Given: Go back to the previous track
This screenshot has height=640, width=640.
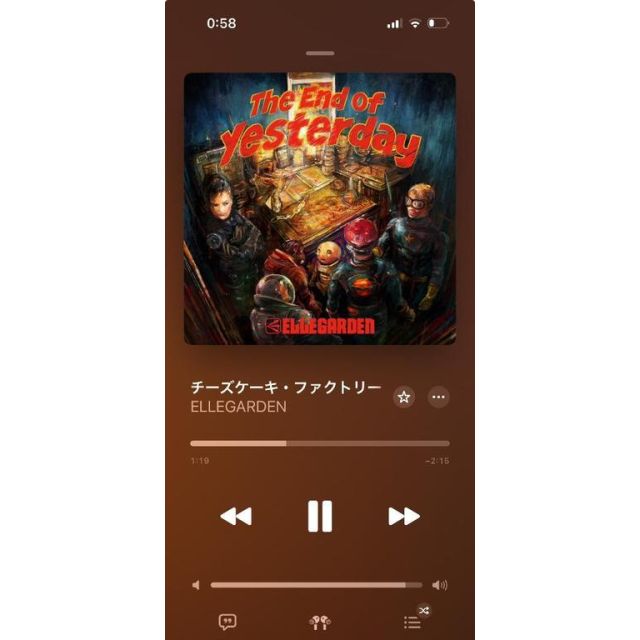Looking at the screenshot, I should point(236,516).
